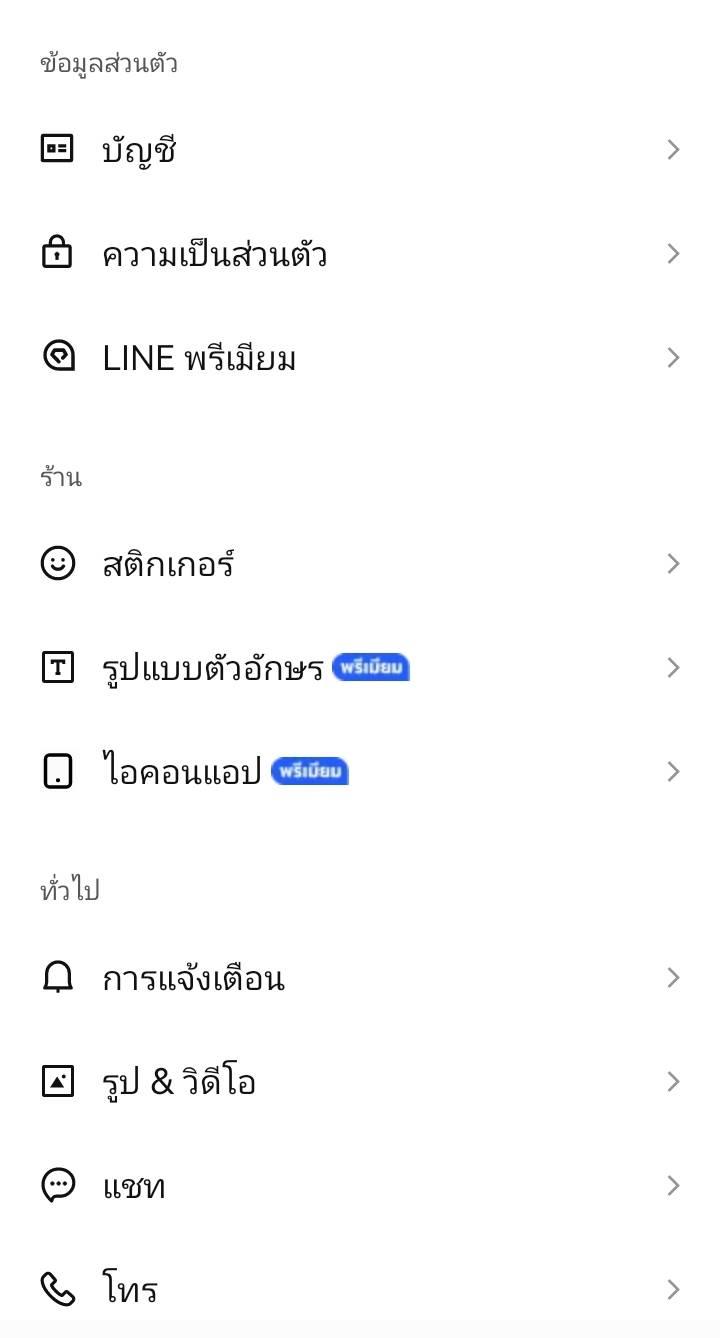Open the บัญชี account settings

[360, 150]
